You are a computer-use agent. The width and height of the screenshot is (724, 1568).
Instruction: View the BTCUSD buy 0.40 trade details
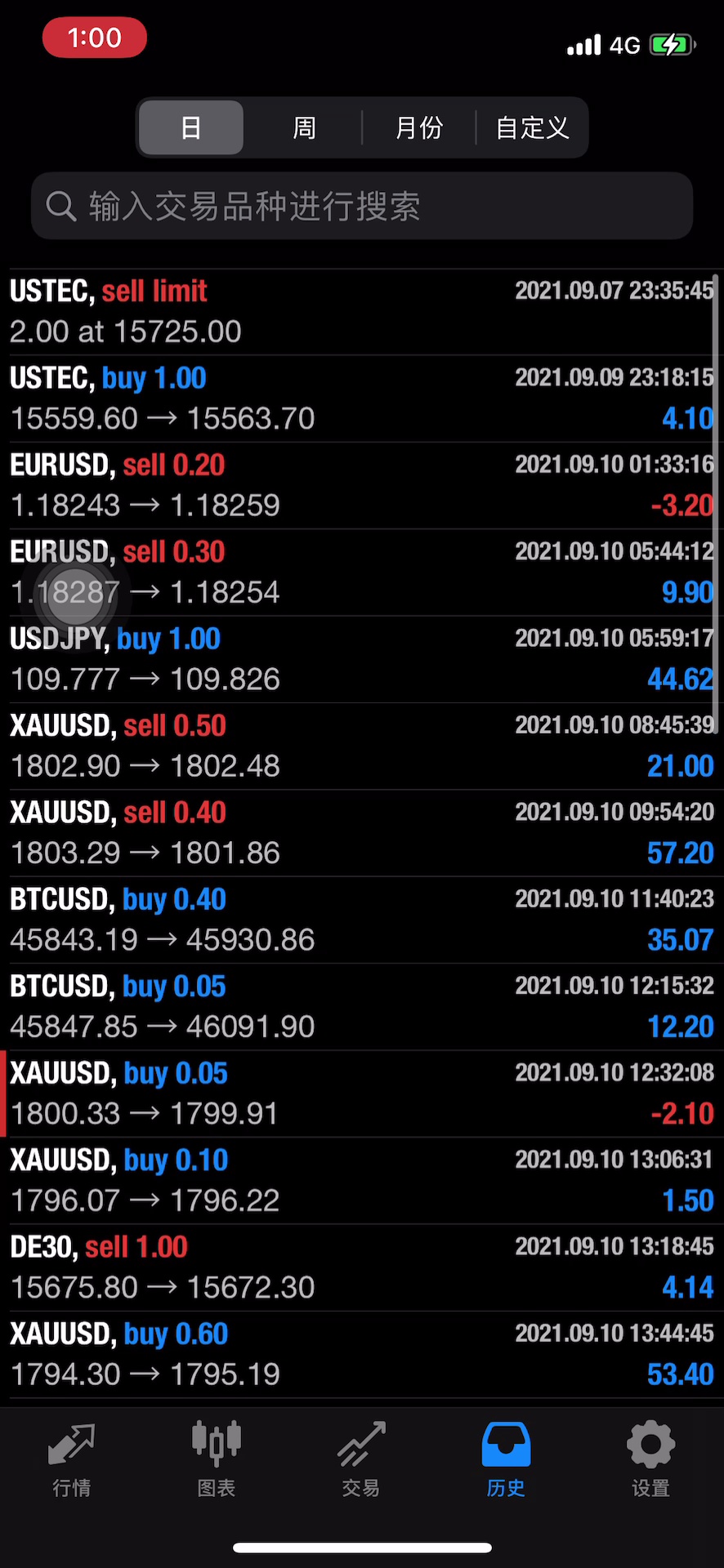pyautogui.click(x=362, y=920)
